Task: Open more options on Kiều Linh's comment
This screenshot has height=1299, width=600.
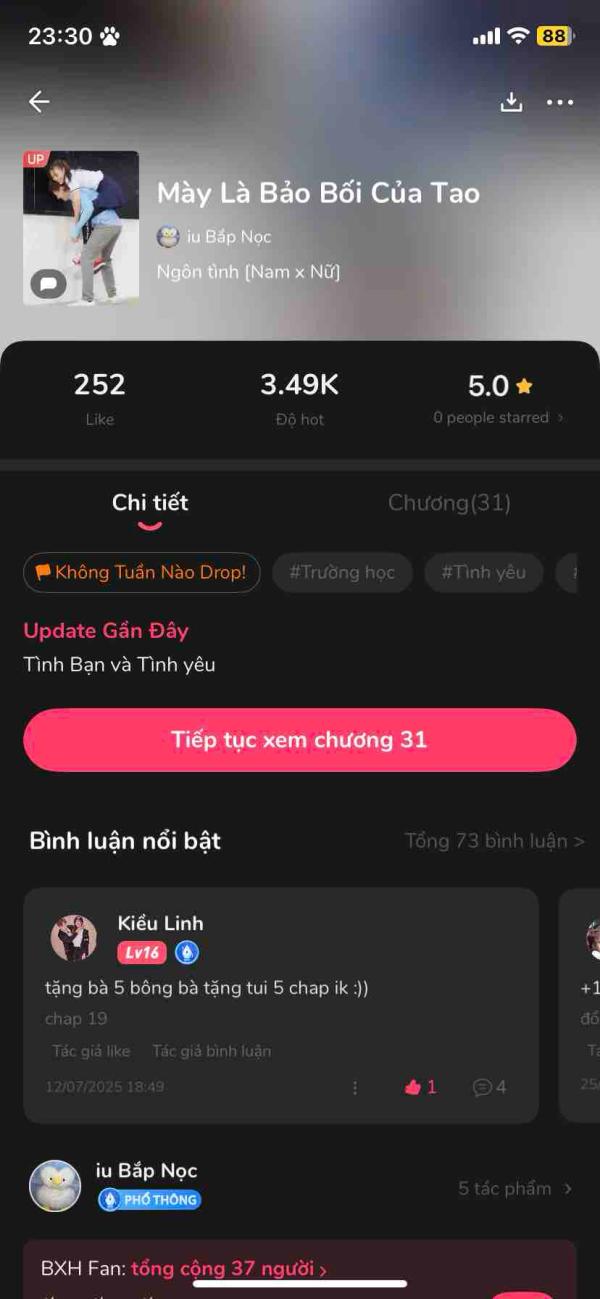Action: pos(355,1087)
